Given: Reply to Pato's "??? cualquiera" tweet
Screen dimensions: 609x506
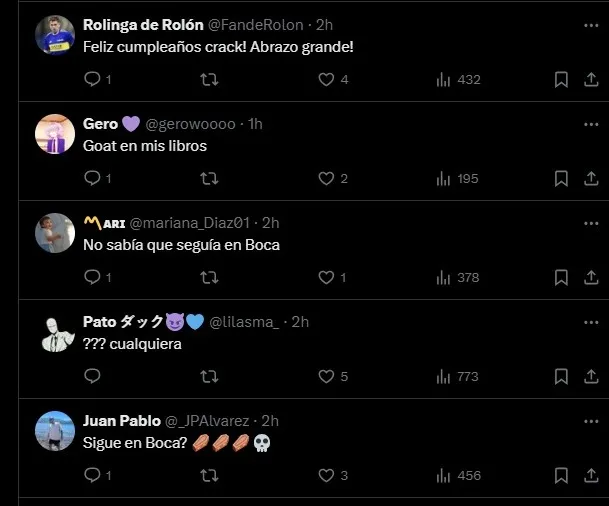Looking at the screenshot, I should tap(92, 376).
